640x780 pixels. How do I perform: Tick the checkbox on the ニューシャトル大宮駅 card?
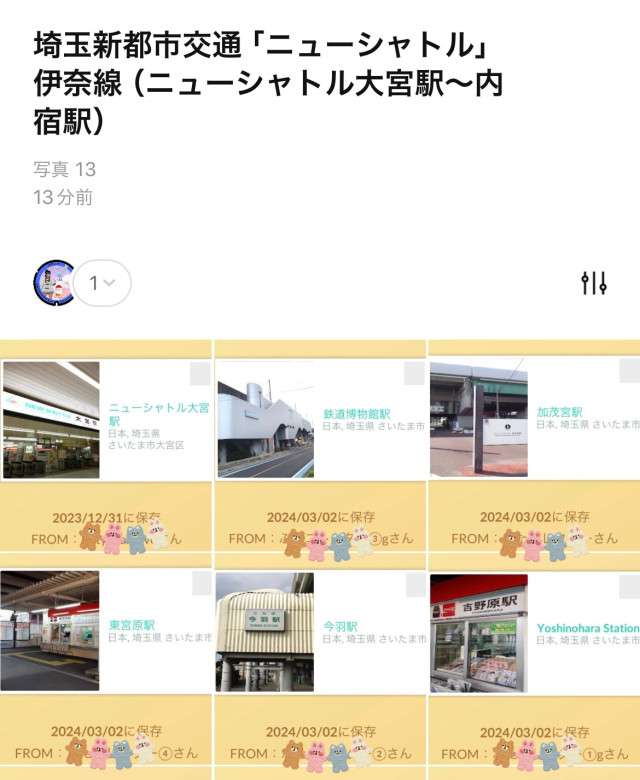click(200, 373)
